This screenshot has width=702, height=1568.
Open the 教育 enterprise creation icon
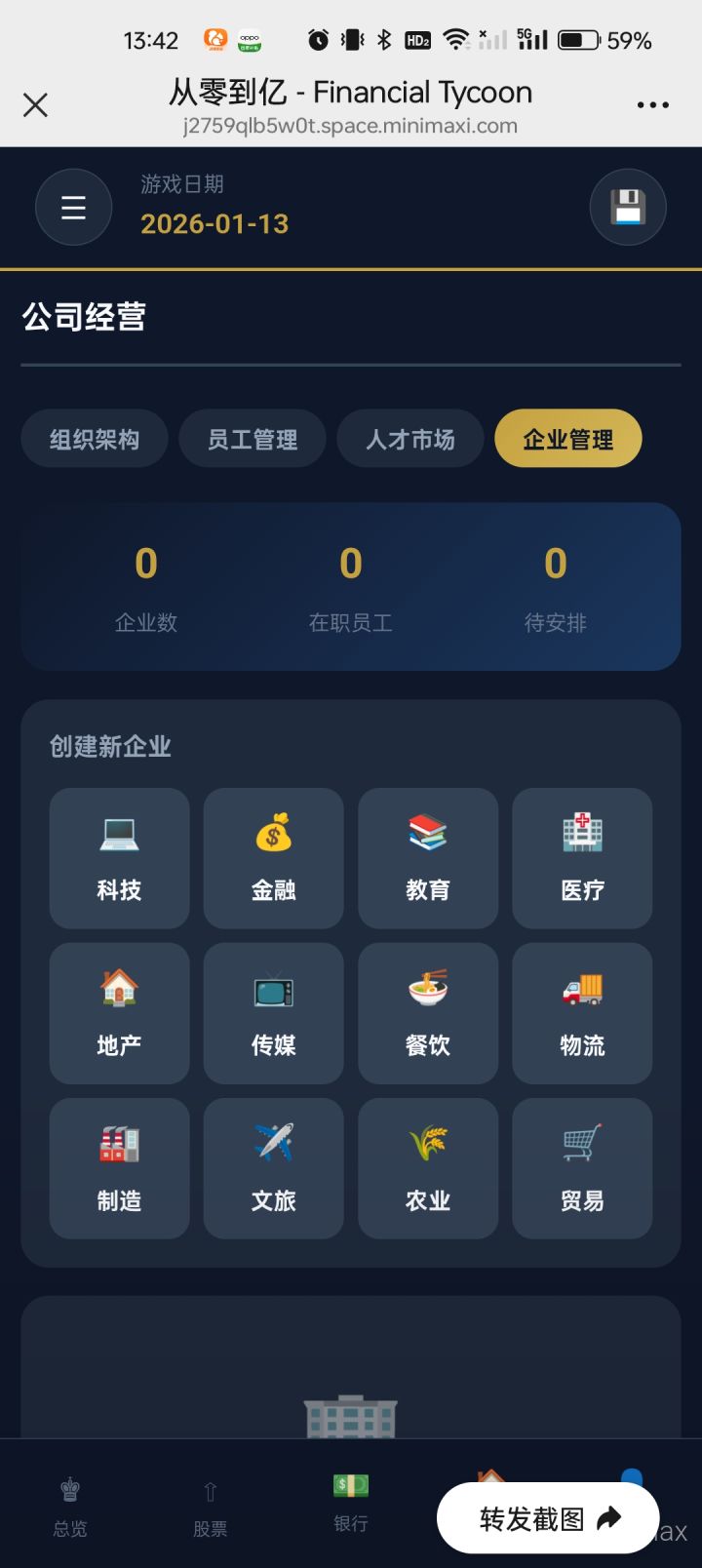[x=428, y=858]
